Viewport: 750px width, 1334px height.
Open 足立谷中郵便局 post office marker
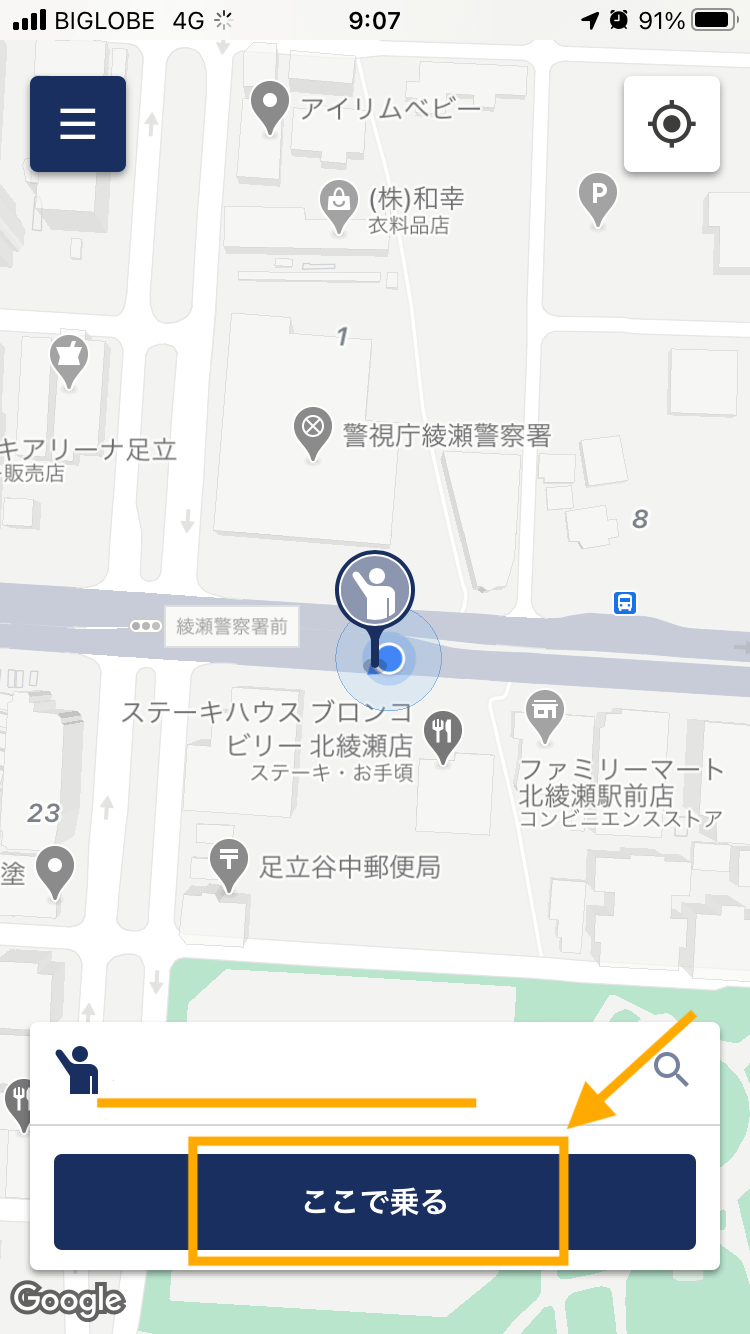point(230,863)
